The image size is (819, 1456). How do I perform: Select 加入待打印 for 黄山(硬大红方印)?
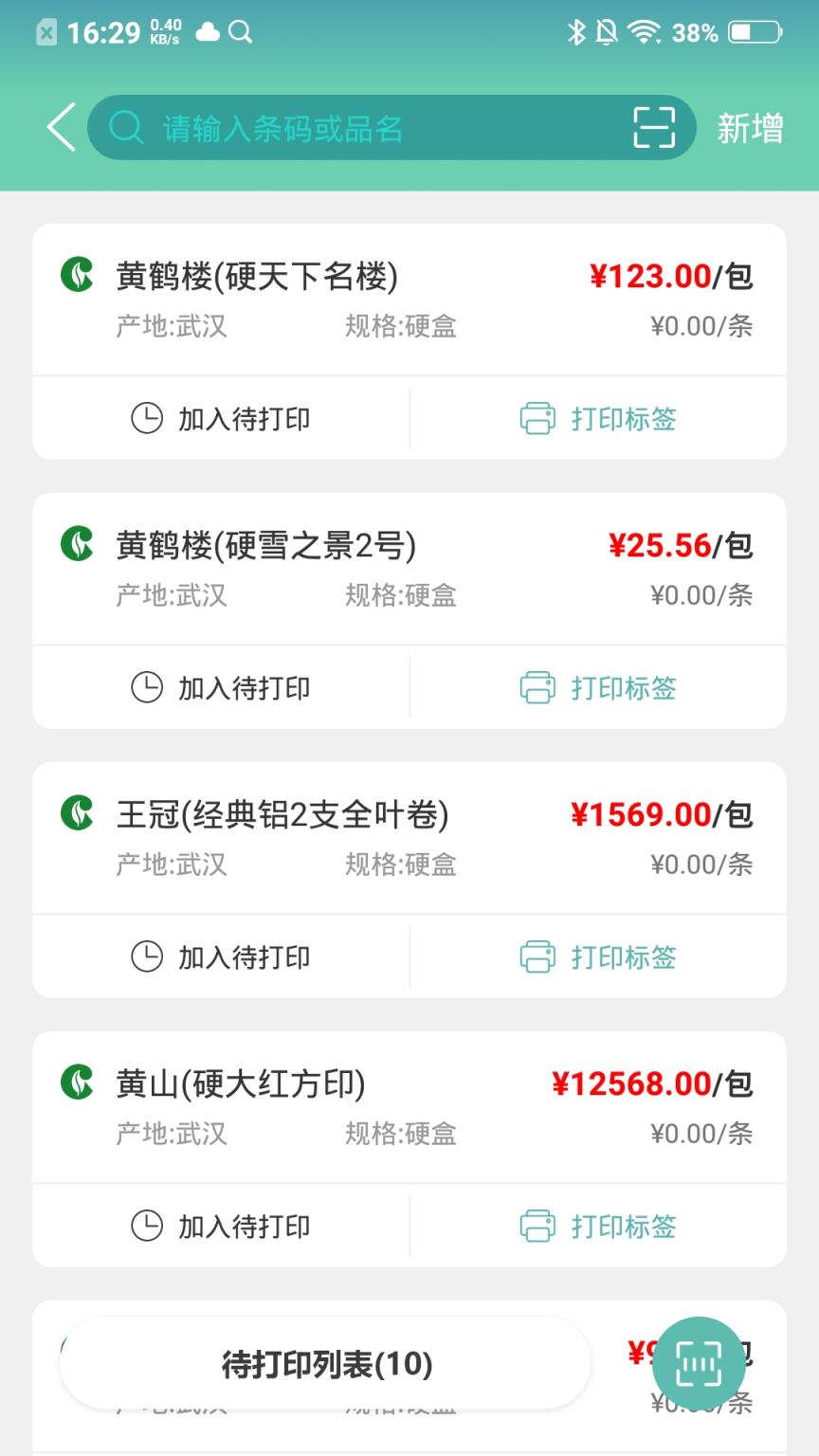pos(242,1226)
